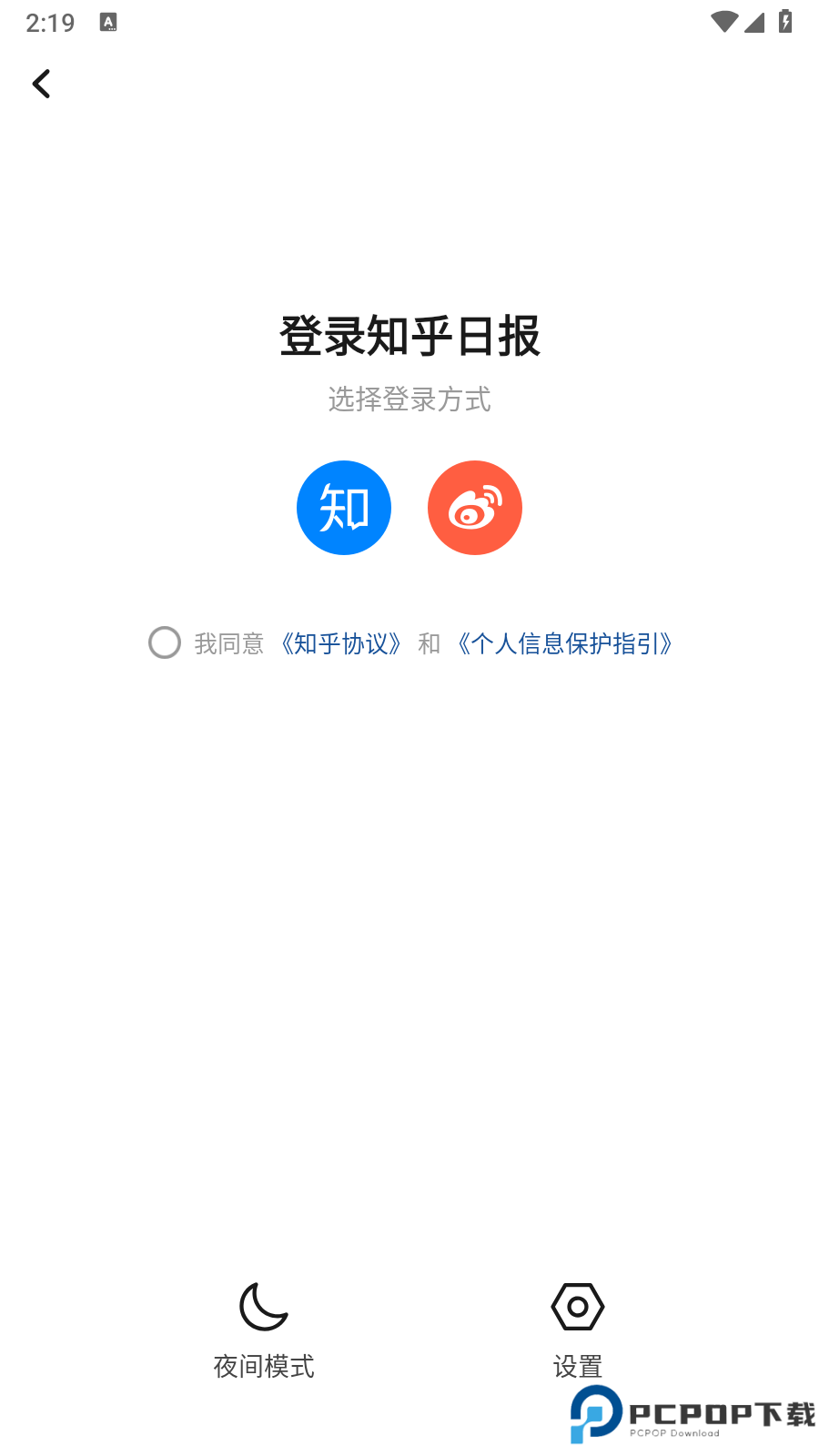Open the 《个人信息保护指引》 link
Viewport: 819px width, 1456px height.
pyautogui.click(x=564, y=643)
